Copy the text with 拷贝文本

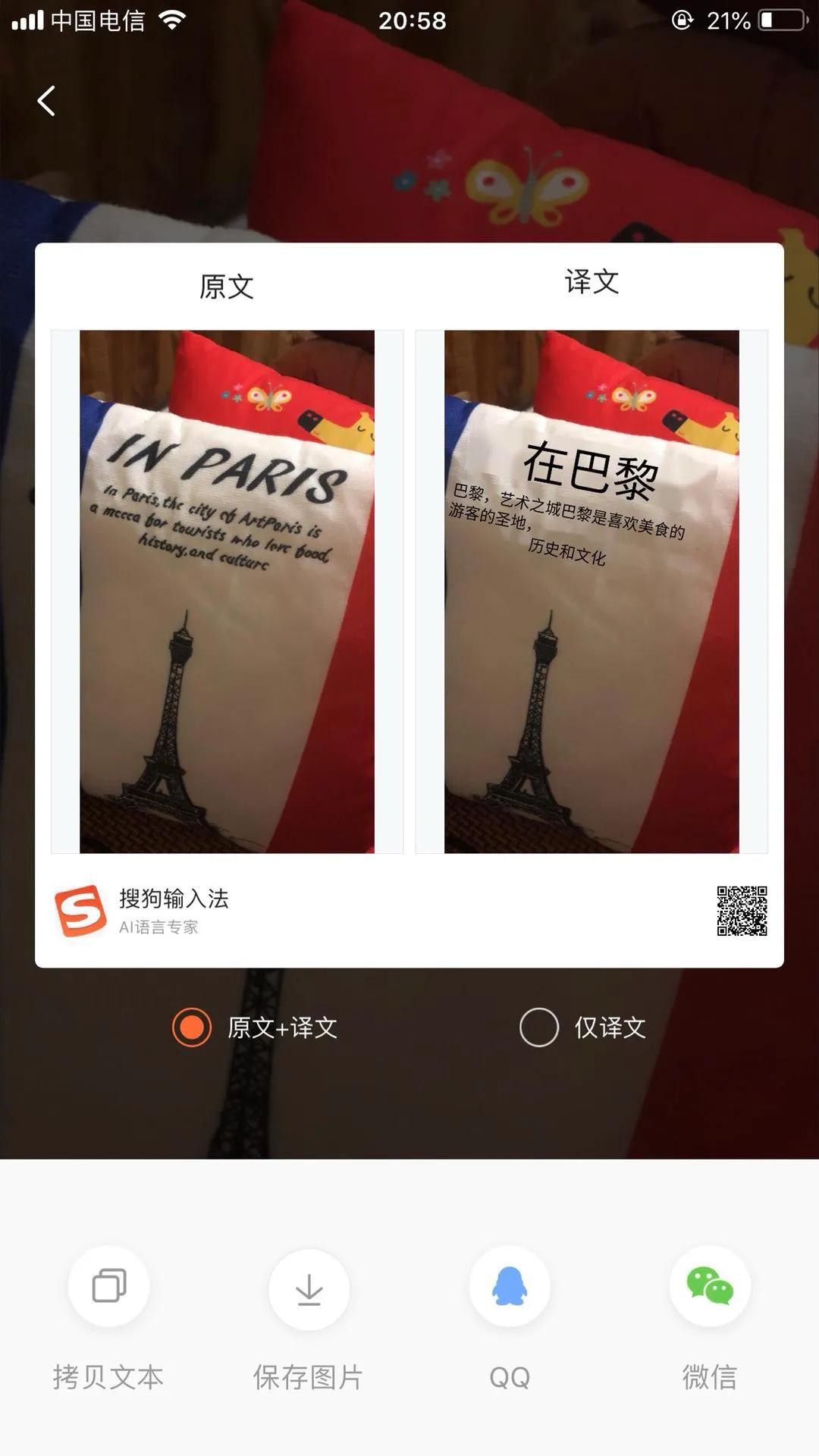108,1287
